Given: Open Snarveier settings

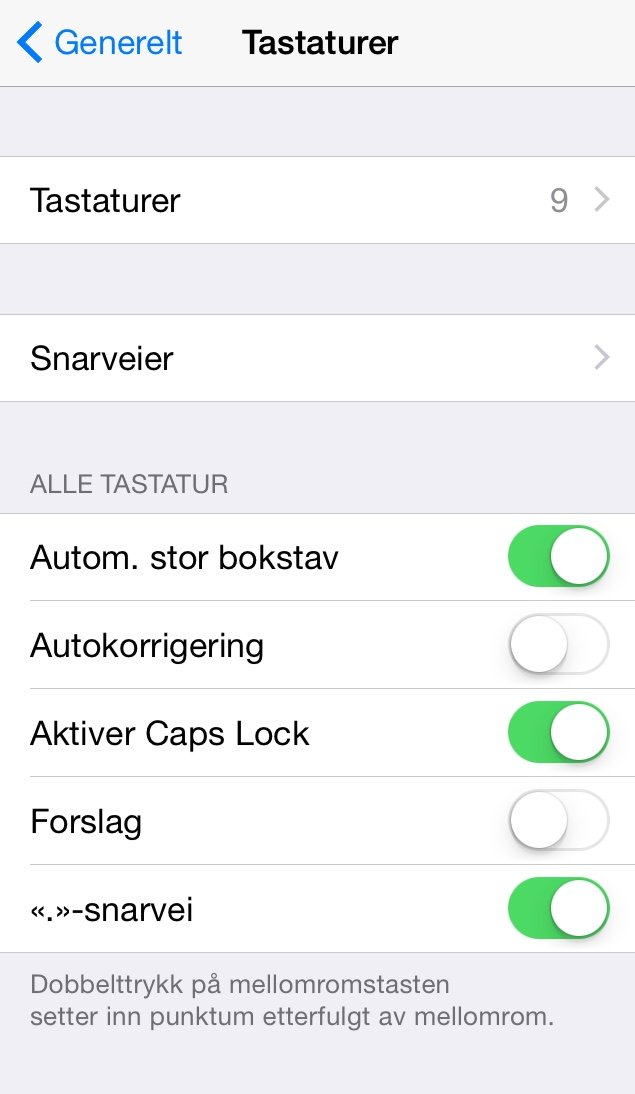Looking at the screenshot, I should tap(317, 358).
